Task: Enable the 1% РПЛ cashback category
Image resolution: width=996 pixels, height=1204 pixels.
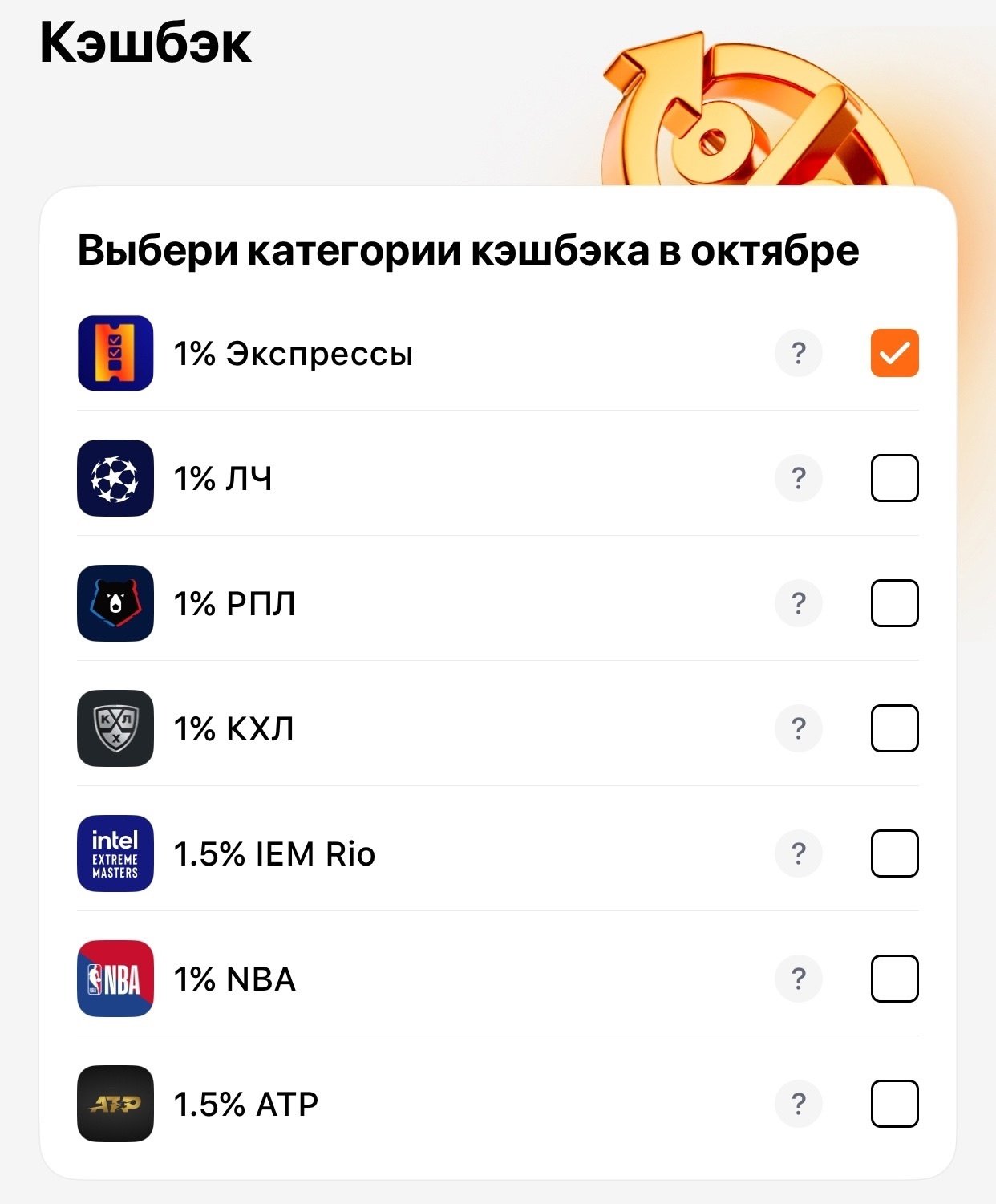Action: coord(894,603)
